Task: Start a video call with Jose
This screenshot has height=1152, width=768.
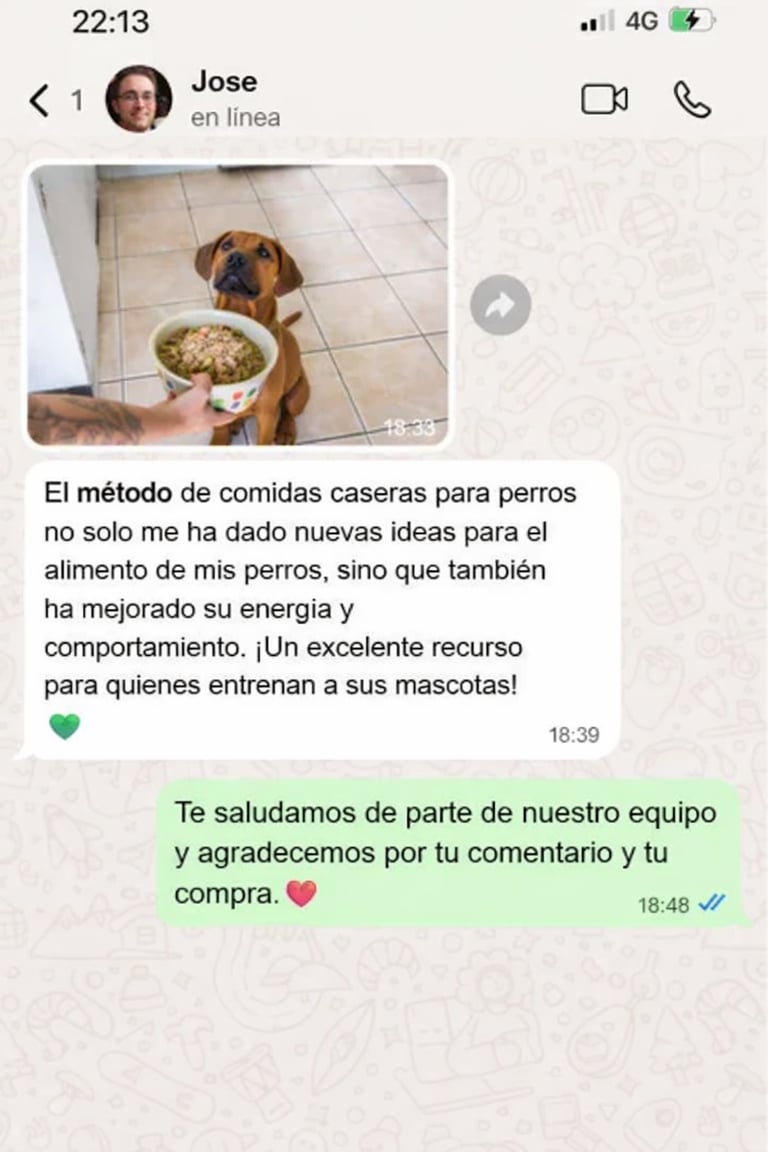Action: click(604, 99)
